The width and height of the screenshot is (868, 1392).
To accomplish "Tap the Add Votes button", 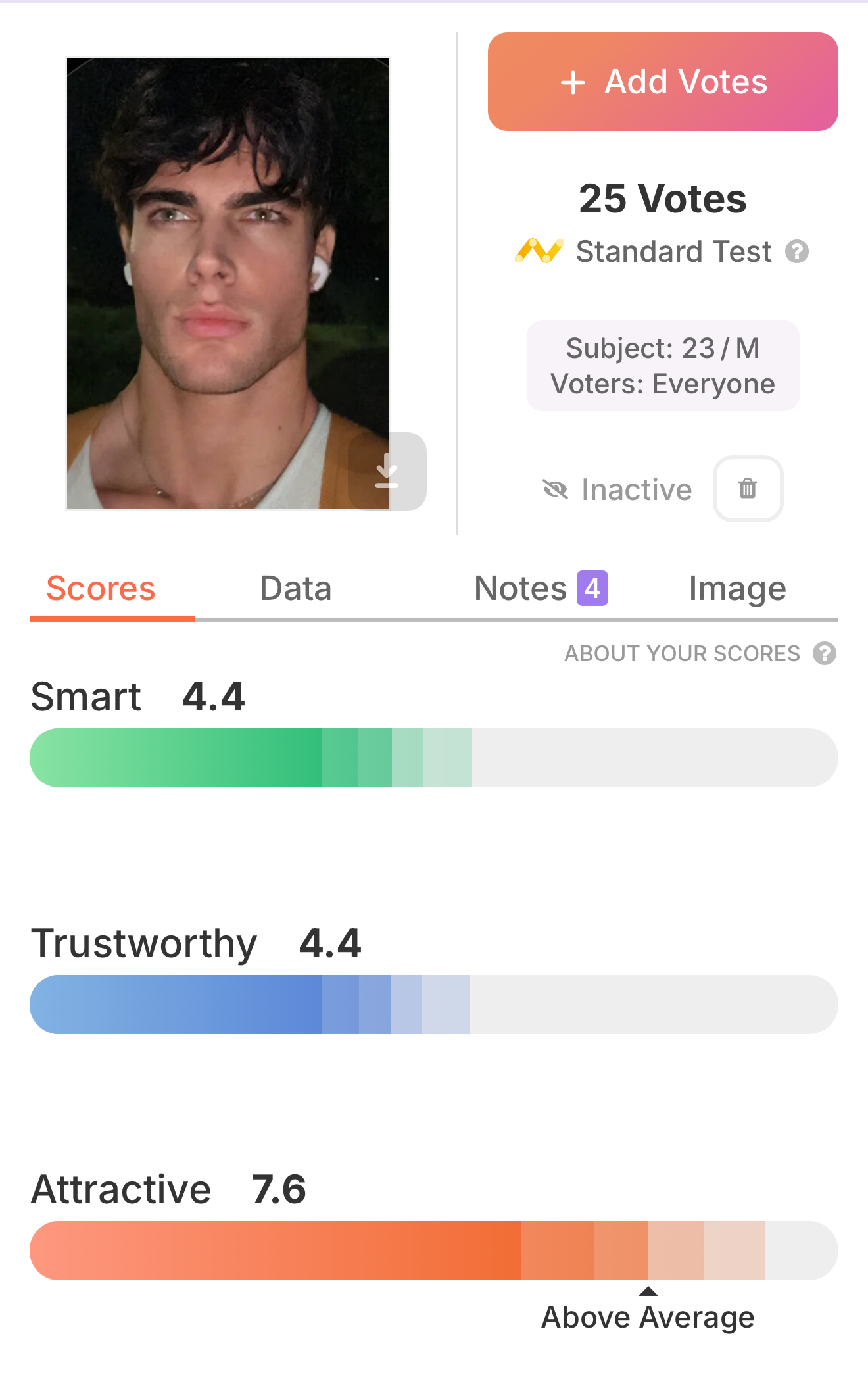I will tap(663, 82).
